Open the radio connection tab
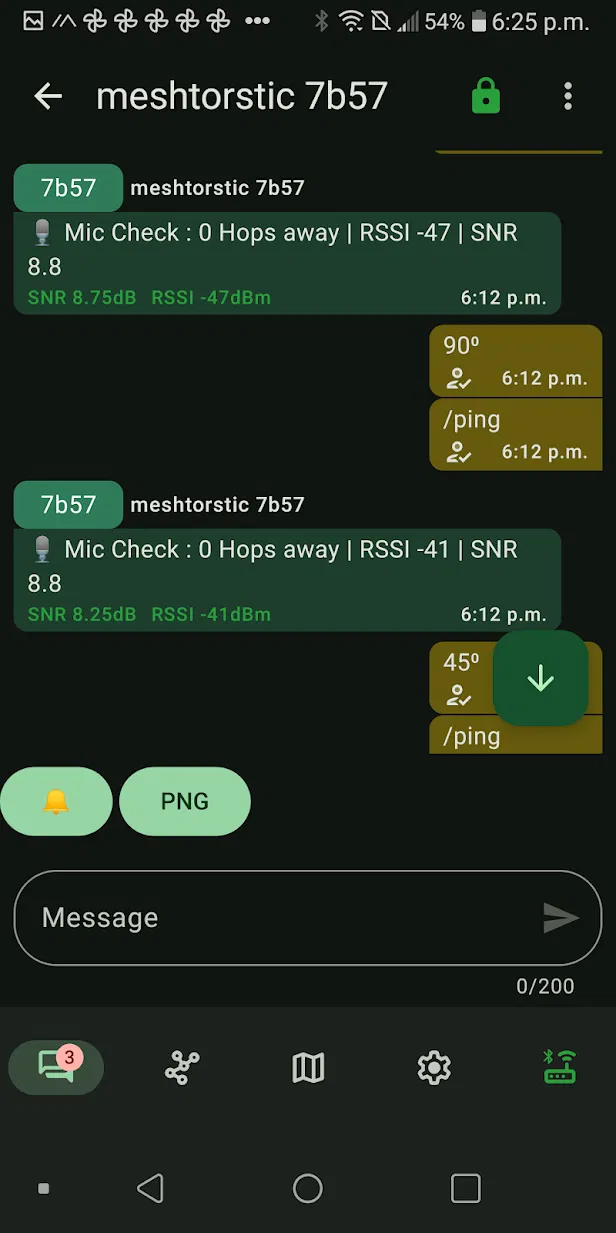Screen dimensions: 616x1233 [x=560, y=1067]
